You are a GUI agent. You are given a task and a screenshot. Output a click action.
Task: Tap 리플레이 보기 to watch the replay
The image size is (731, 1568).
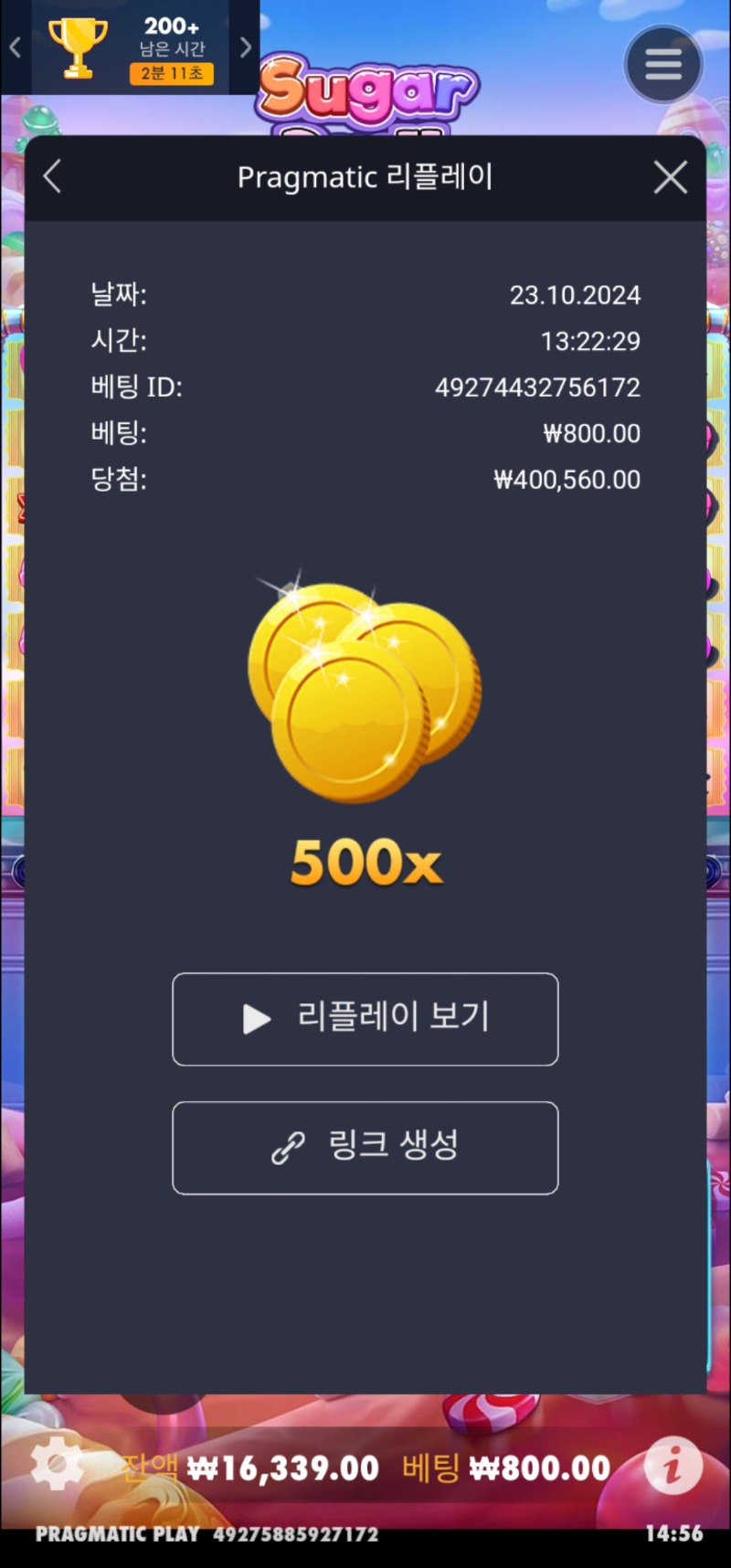365,1019
